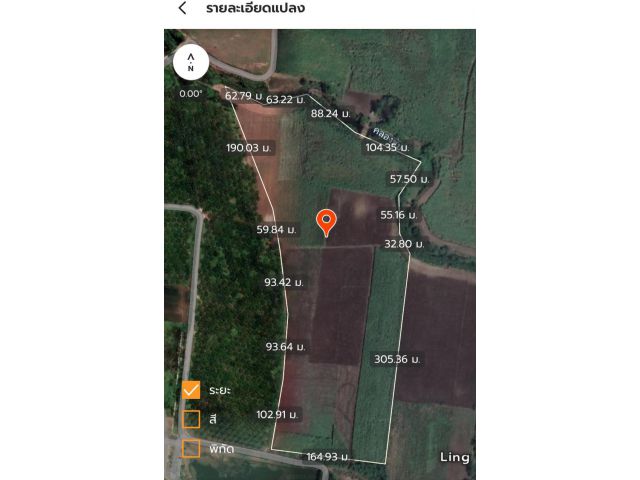Image resolution: width=640 pixels, height=480 pixels.
Task: Tap the north compass button
Action: point(190,62)
